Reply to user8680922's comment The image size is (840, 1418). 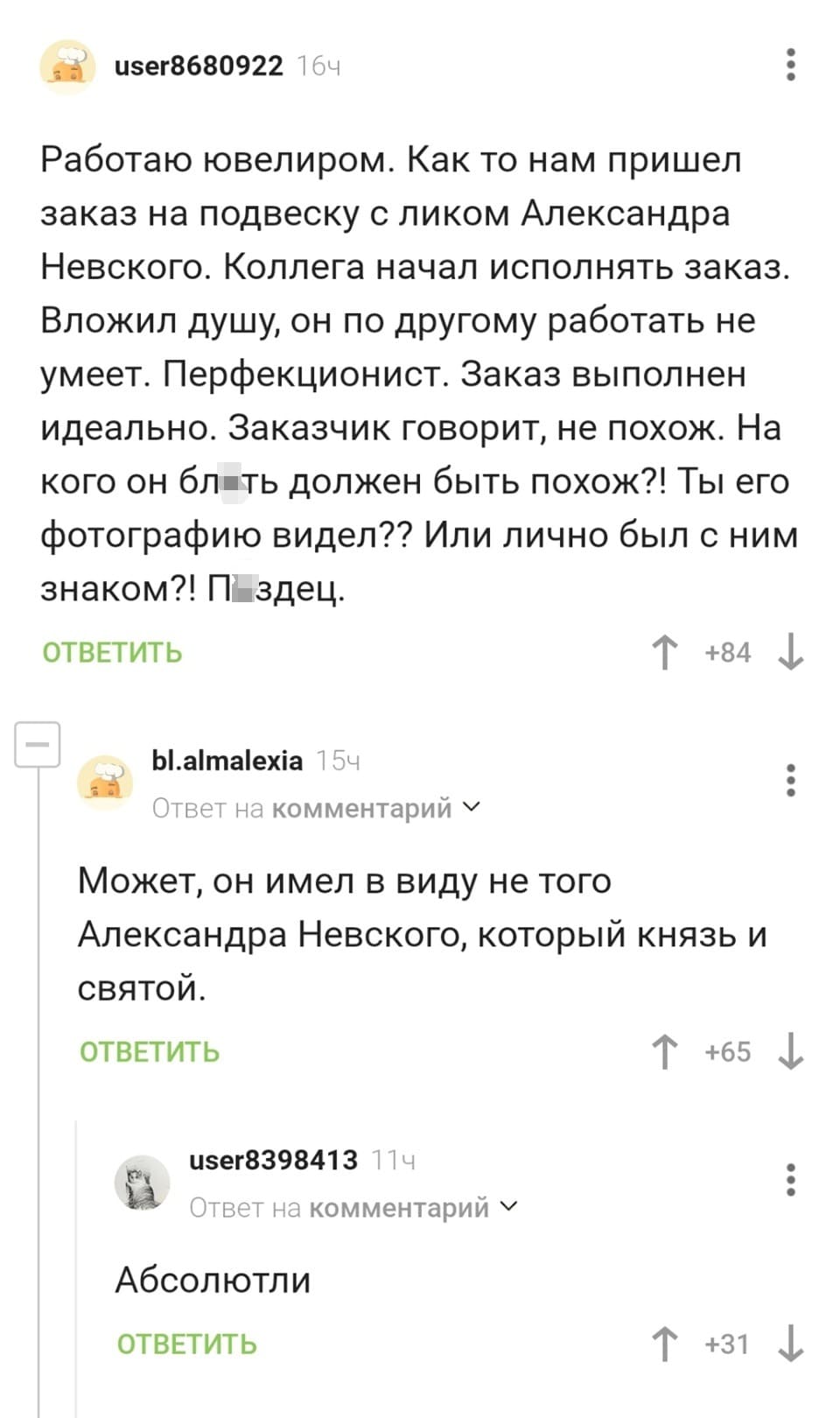coord(112,653)
